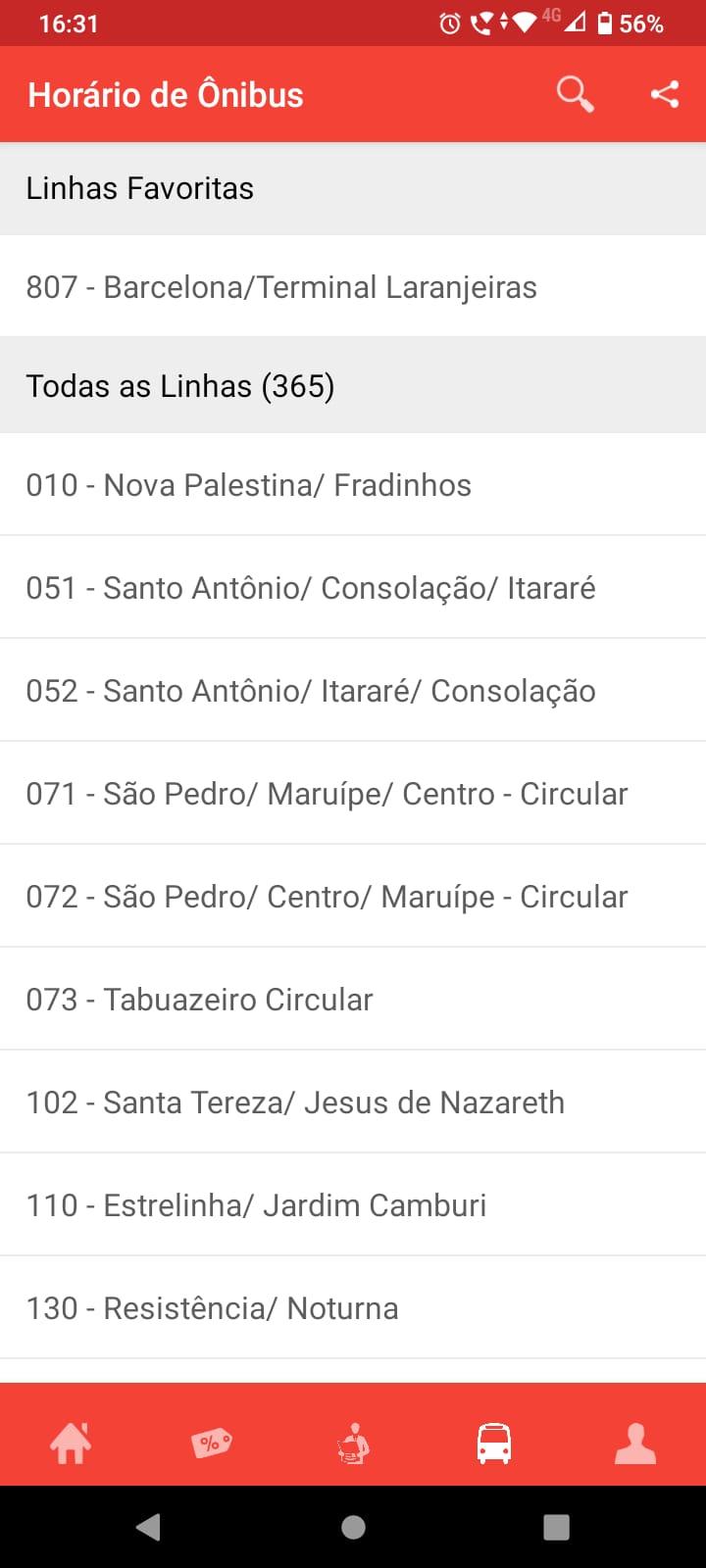
Task: Open the search magnifier icon
Action: click(575, 95)
